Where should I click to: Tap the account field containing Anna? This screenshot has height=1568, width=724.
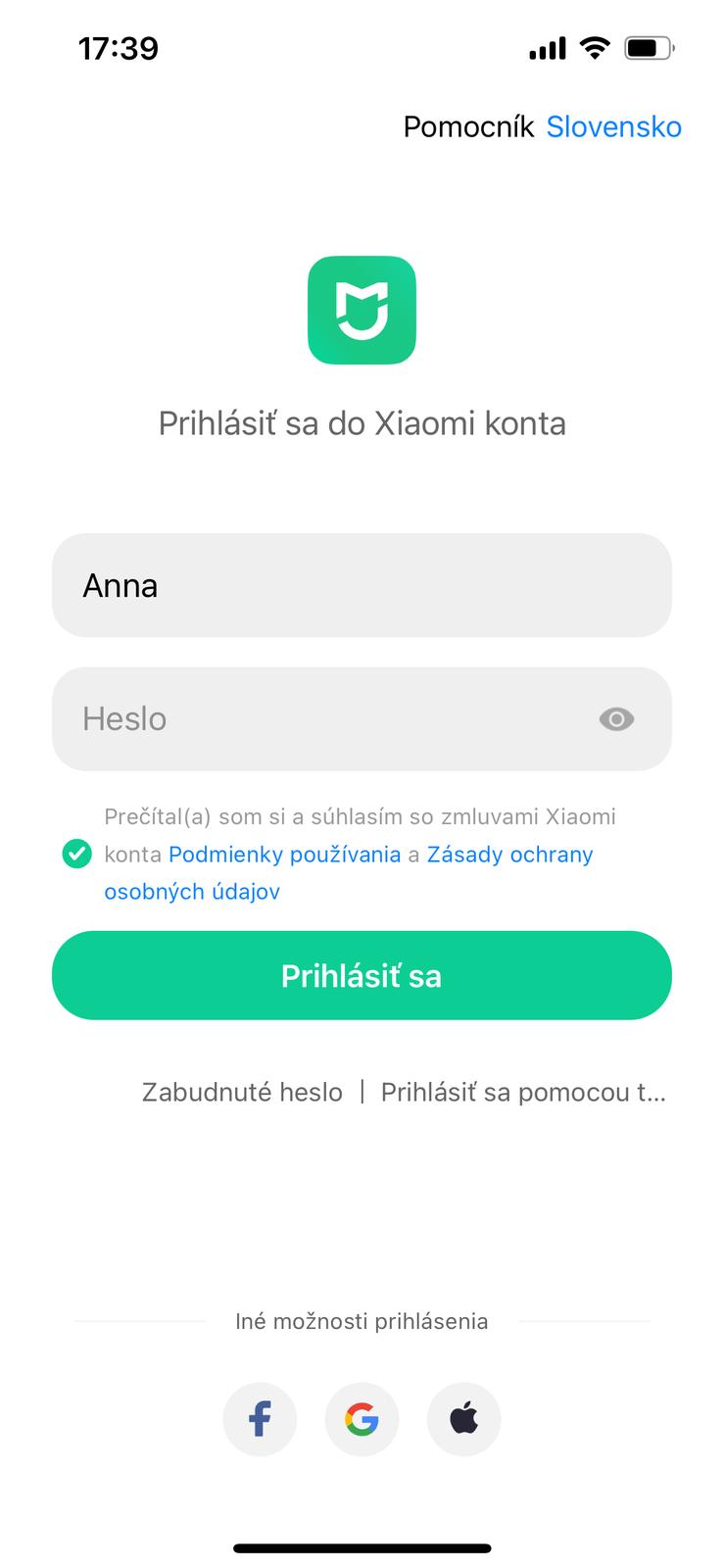[362, 585]
